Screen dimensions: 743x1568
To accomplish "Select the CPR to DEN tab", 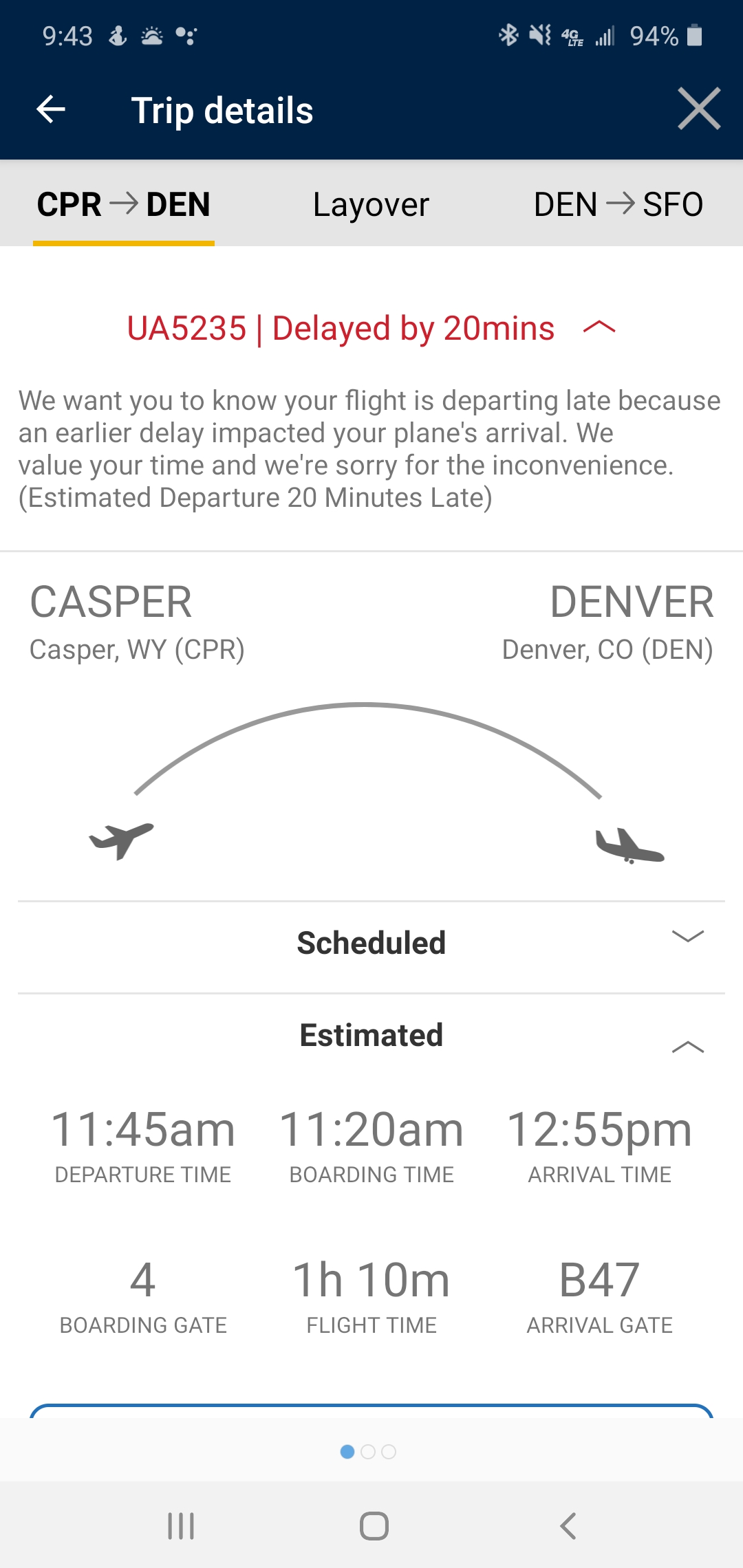I will click(x=124, y=204).
